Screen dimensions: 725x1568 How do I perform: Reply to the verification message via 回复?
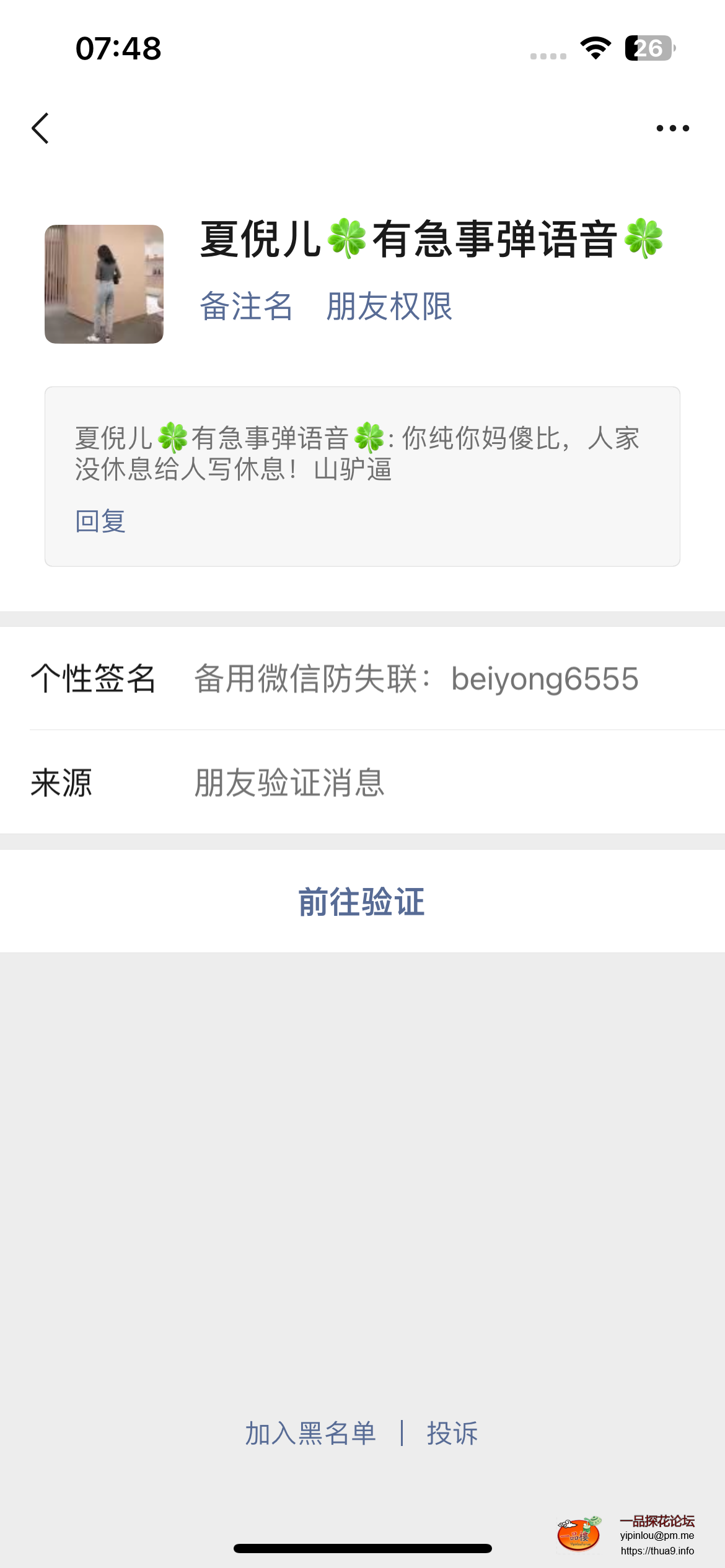pyautogui.click(x=100, y=521)
